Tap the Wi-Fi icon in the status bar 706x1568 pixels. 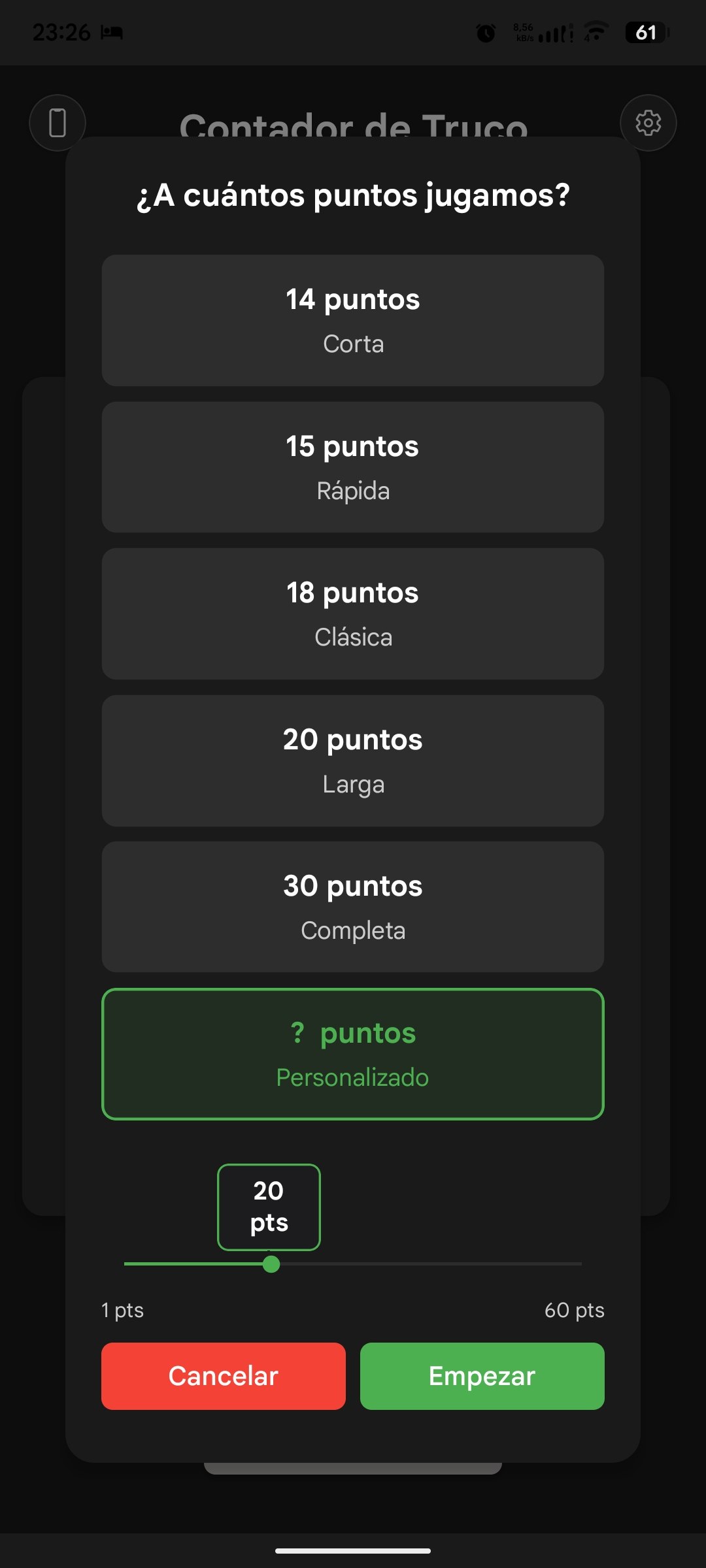click(594, 30)
